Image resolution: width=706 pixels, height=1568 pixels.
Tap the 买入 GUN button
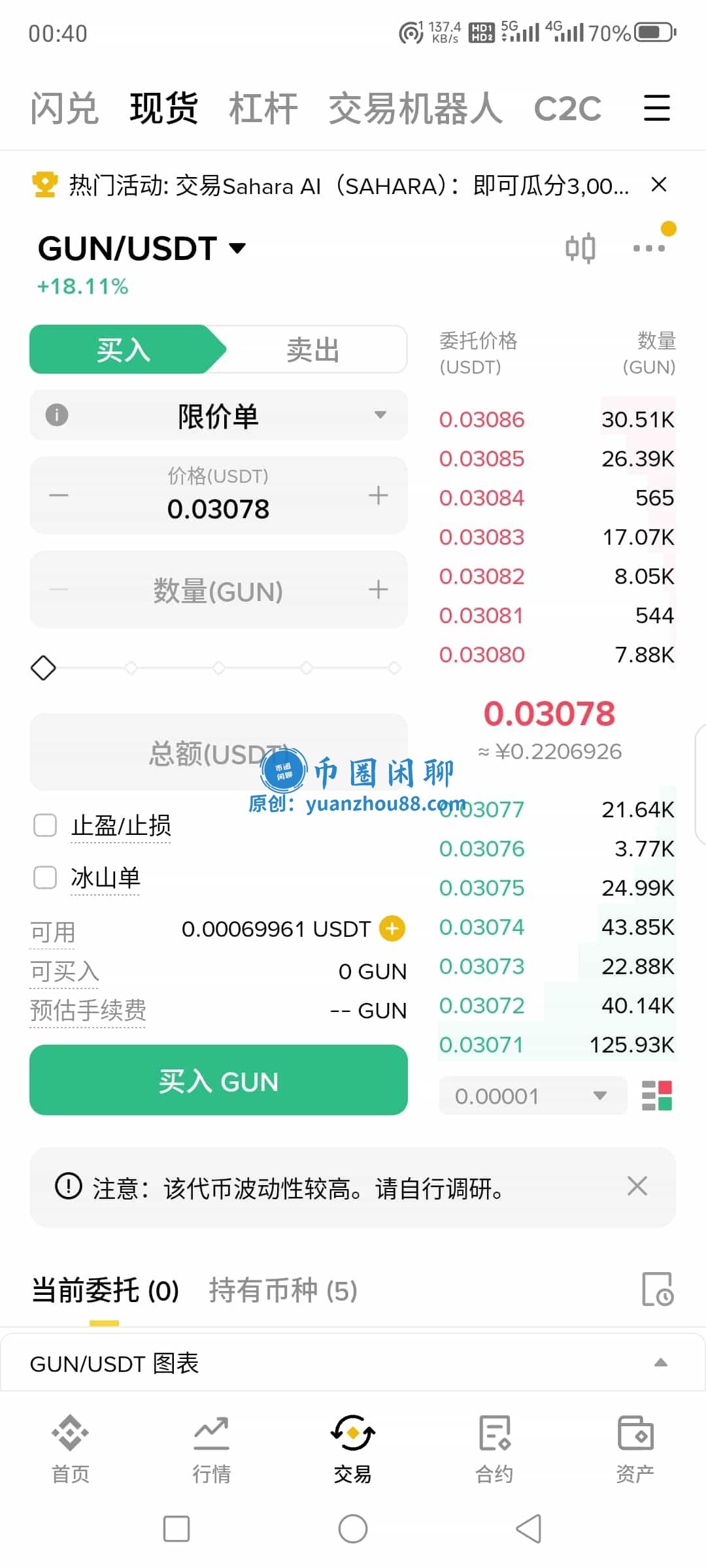(x=218, y=1081)
